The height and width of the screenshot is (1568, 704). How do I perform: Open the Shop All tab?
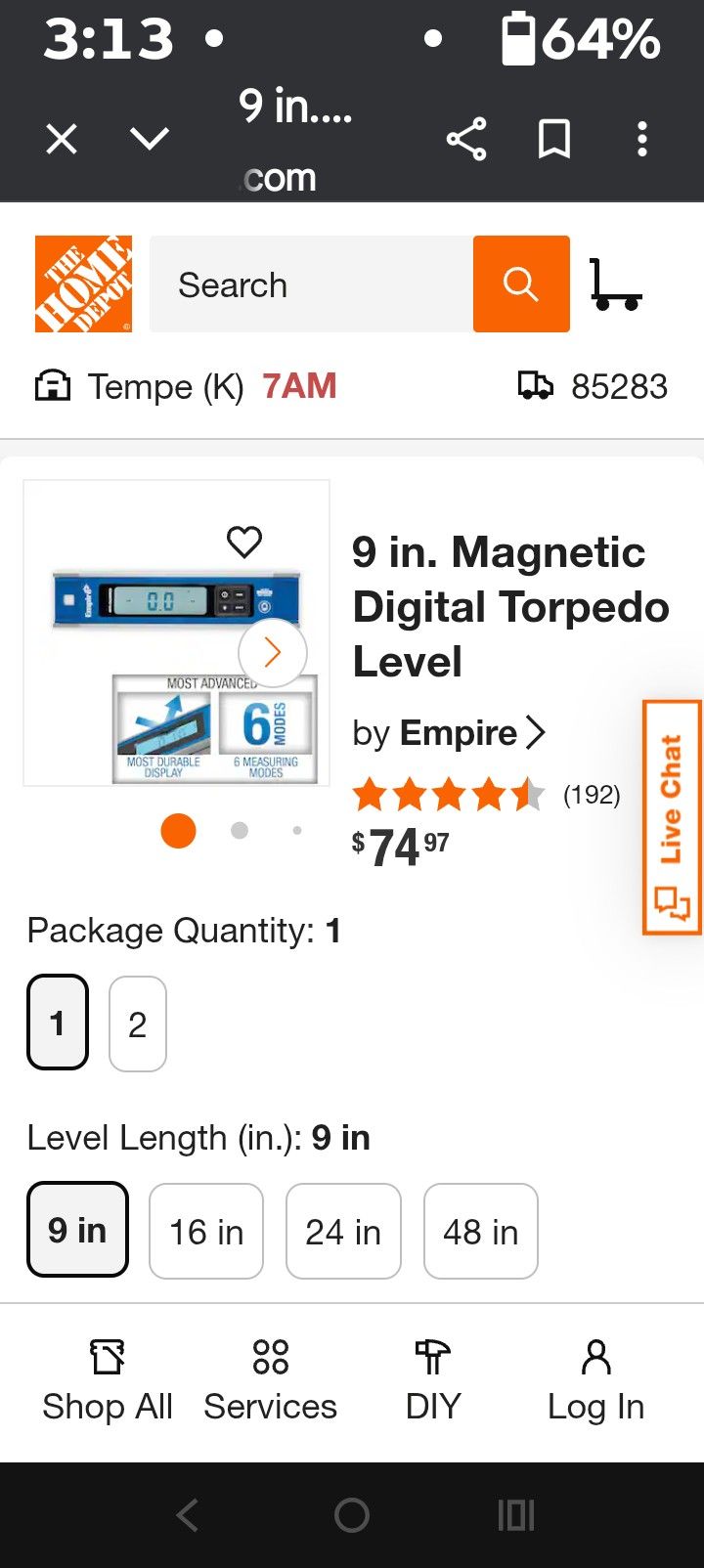coord(108,1380)
